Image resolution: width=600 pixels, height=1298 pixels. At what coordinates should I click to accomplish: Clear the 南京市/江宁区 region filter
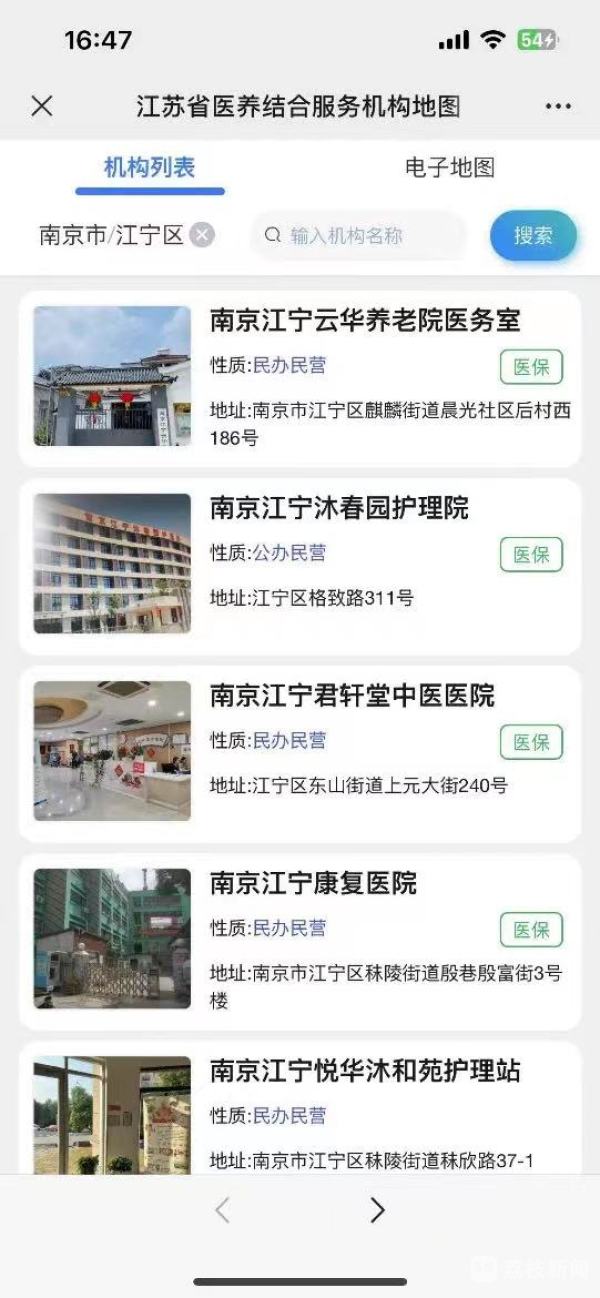(x=202, y=235)
